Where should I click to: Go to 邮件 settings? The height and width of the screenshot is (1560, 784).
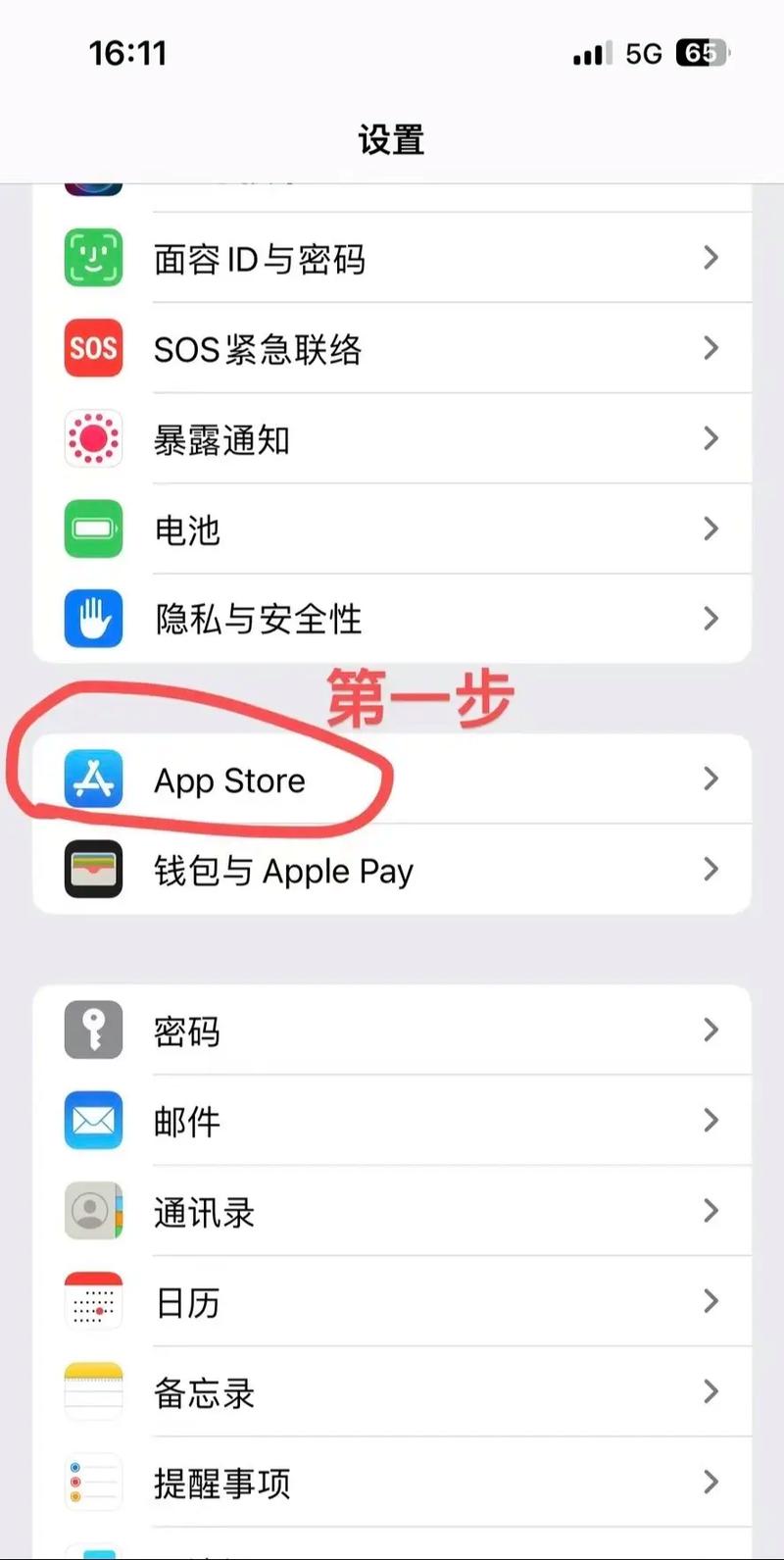392,1121
